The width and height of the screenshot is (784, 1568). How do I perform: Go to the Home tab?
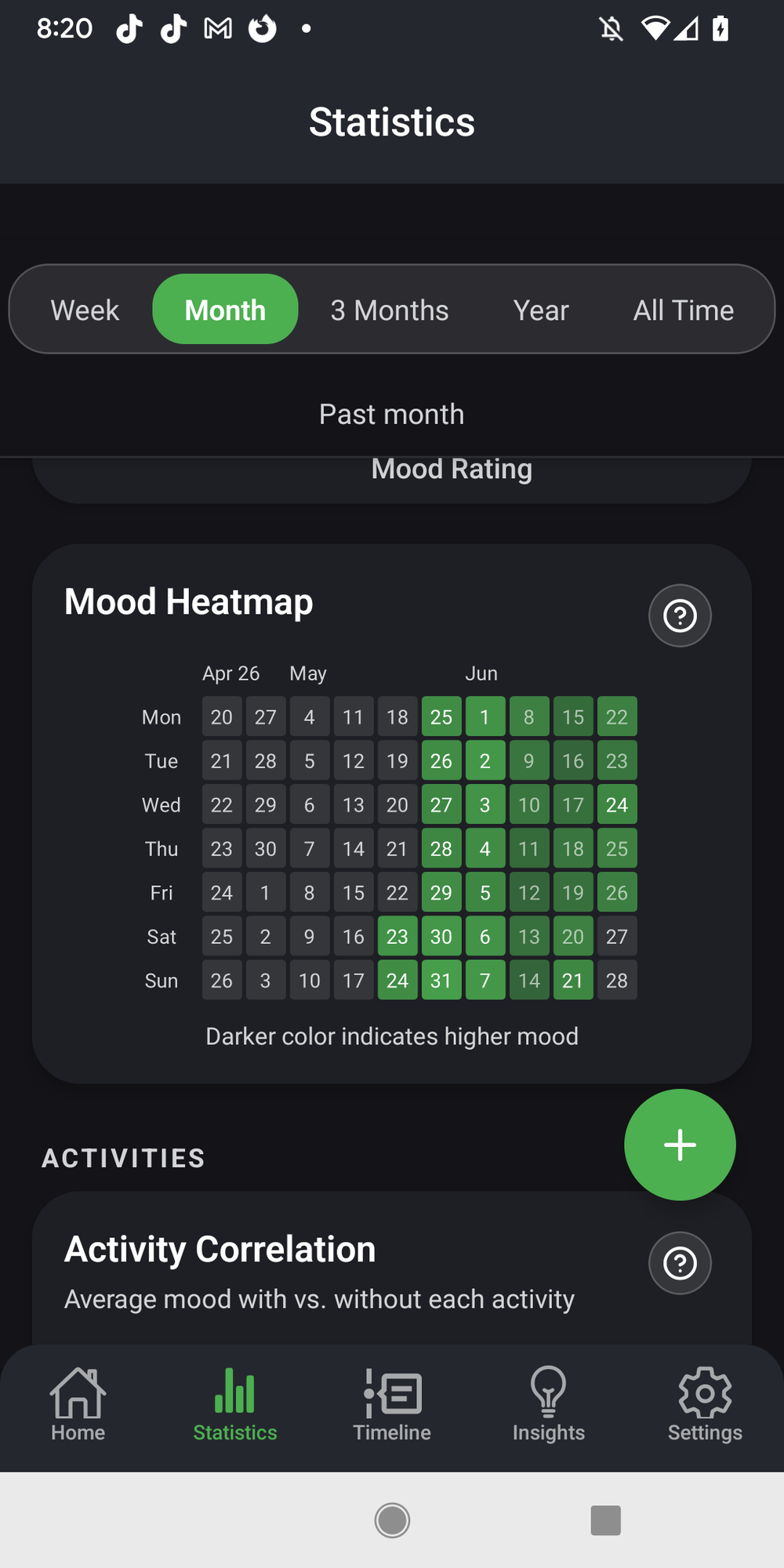(x=78, y=1405)
